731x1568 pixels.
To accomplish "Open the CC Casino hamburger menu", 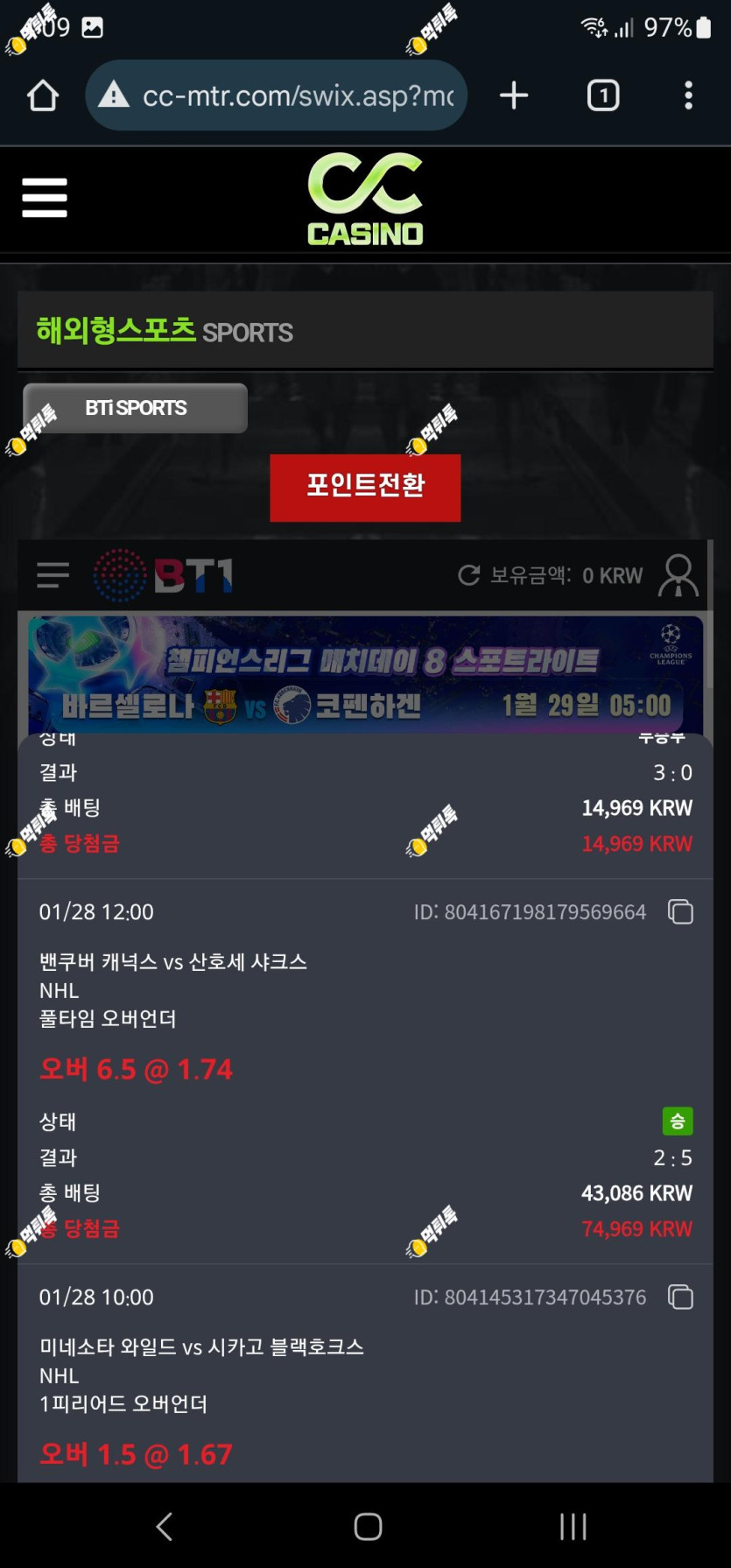I will pyautogui.click(x=45, y=198).
